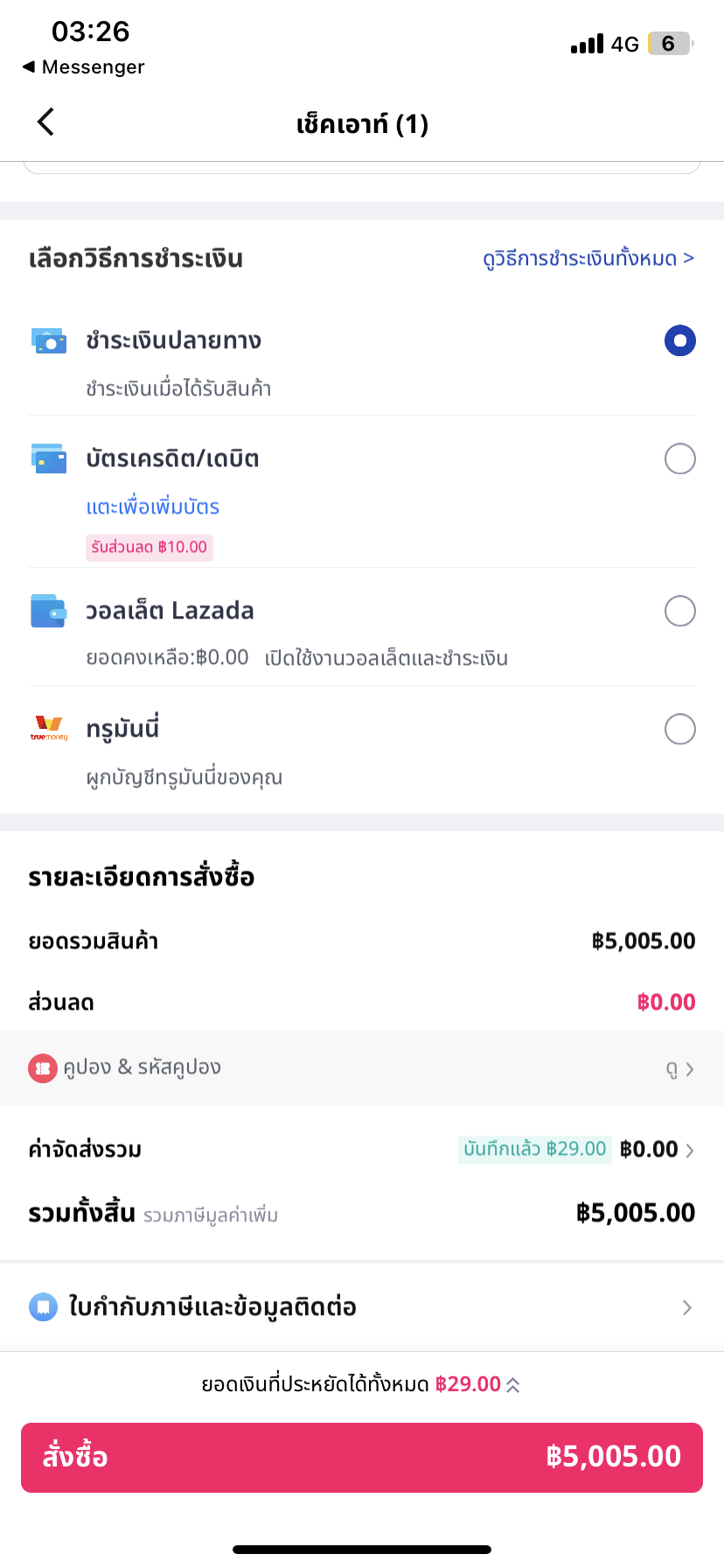Select cash on delivery payment option

click(x=679, y=340)
